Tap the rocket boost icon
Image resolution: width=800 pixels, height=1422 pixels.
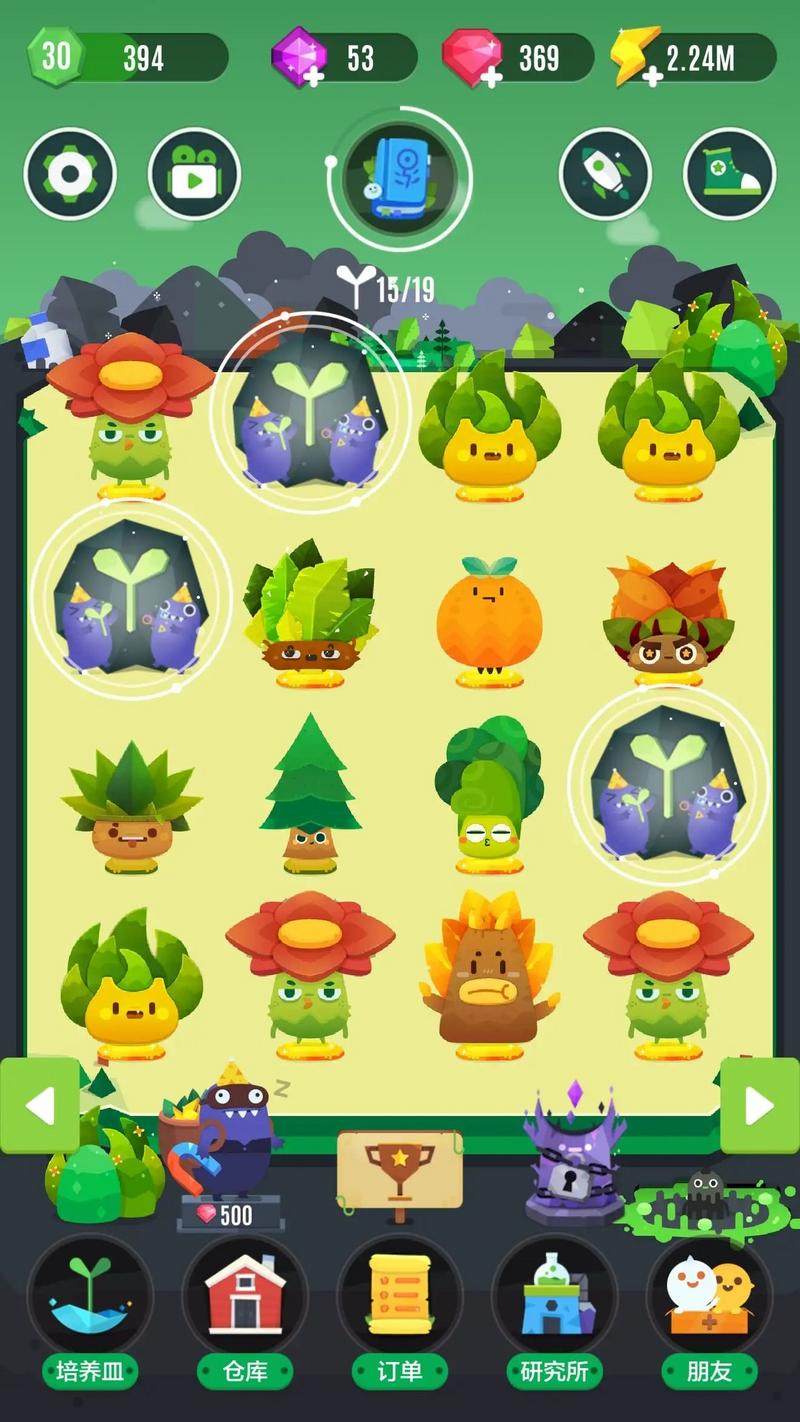click(606, 174)
